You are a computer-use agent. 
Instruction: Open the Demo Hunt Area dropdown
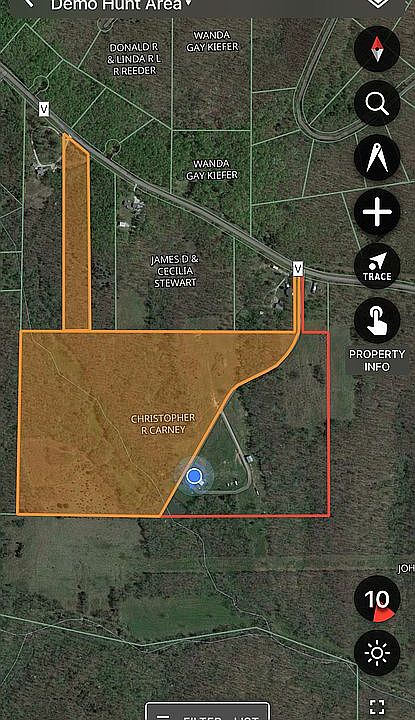point(121,5)
